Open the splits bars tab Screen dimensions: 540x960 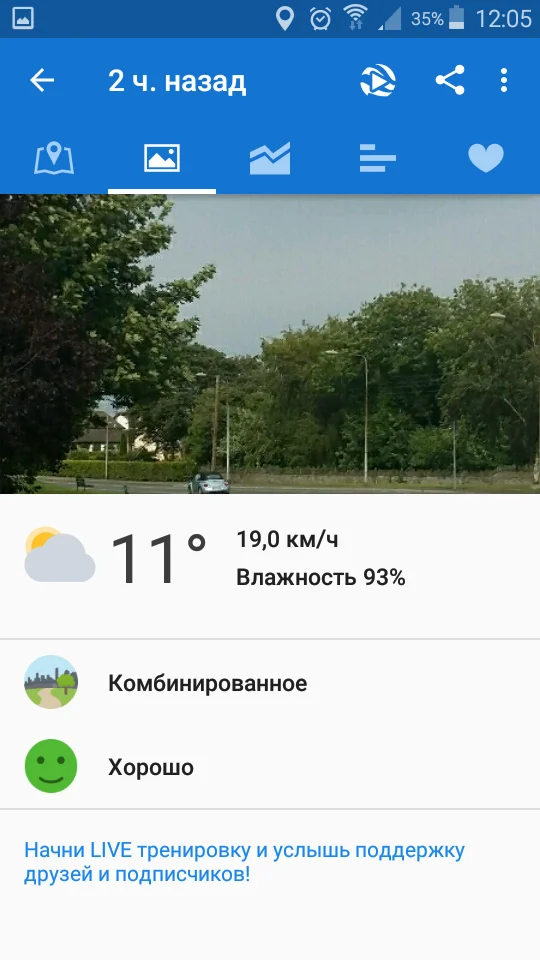click(x=378, y=158)
